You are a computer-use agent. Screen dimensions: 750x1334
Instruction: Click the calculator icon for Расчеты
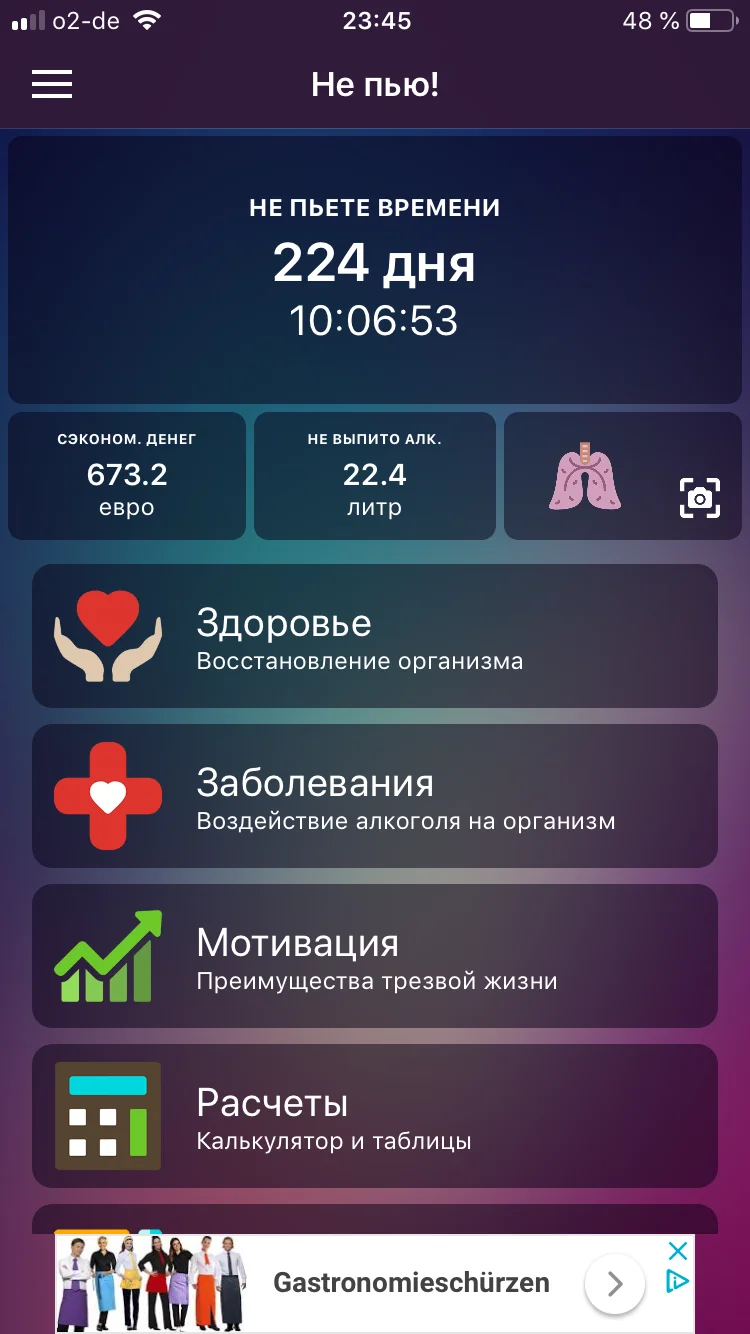coord(108,1115)
